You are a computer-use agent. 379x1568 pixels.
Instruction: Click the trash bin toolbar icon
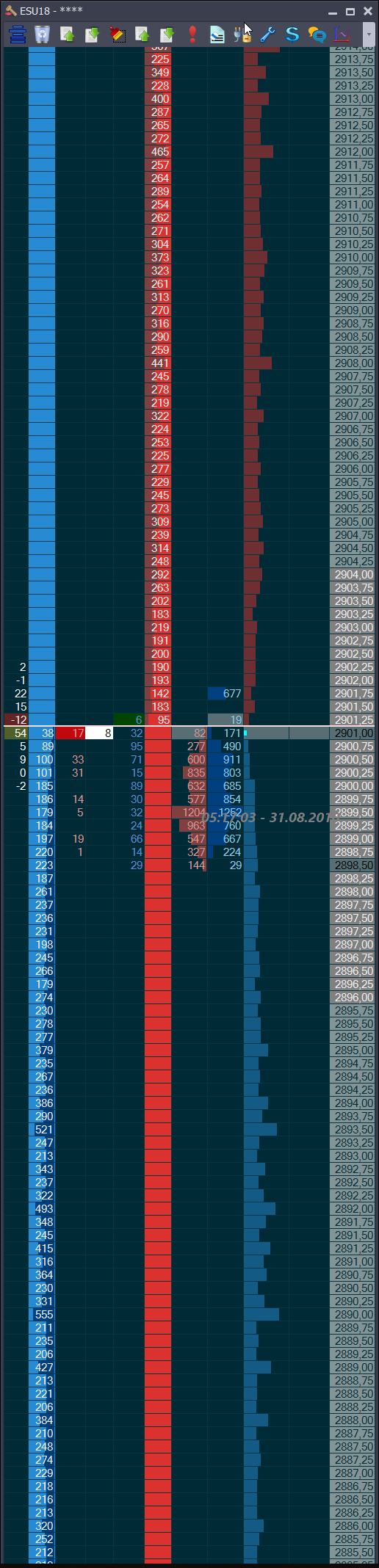click(x=43, y=34)
